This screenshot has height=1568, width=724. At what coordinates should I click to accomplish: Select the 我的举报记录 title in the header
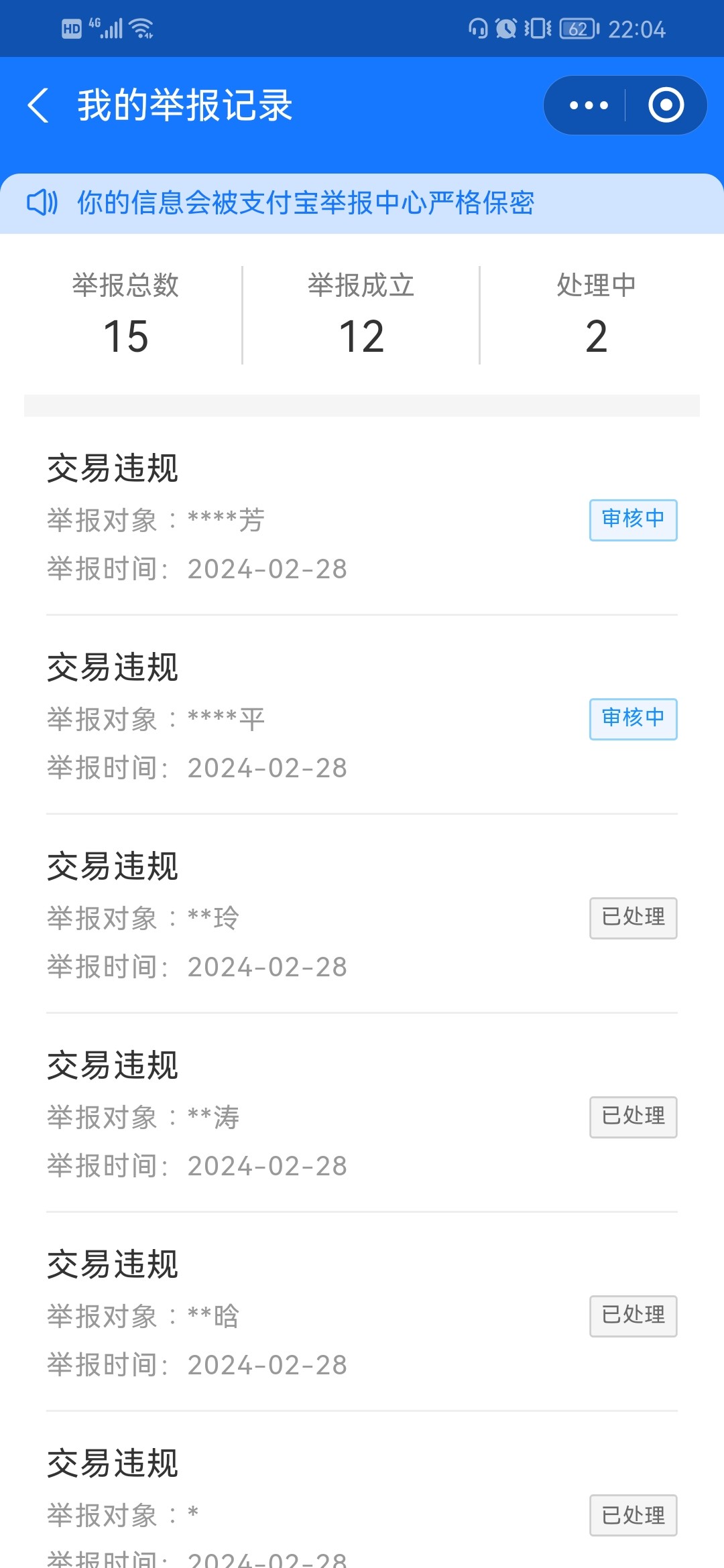[182, 105]
